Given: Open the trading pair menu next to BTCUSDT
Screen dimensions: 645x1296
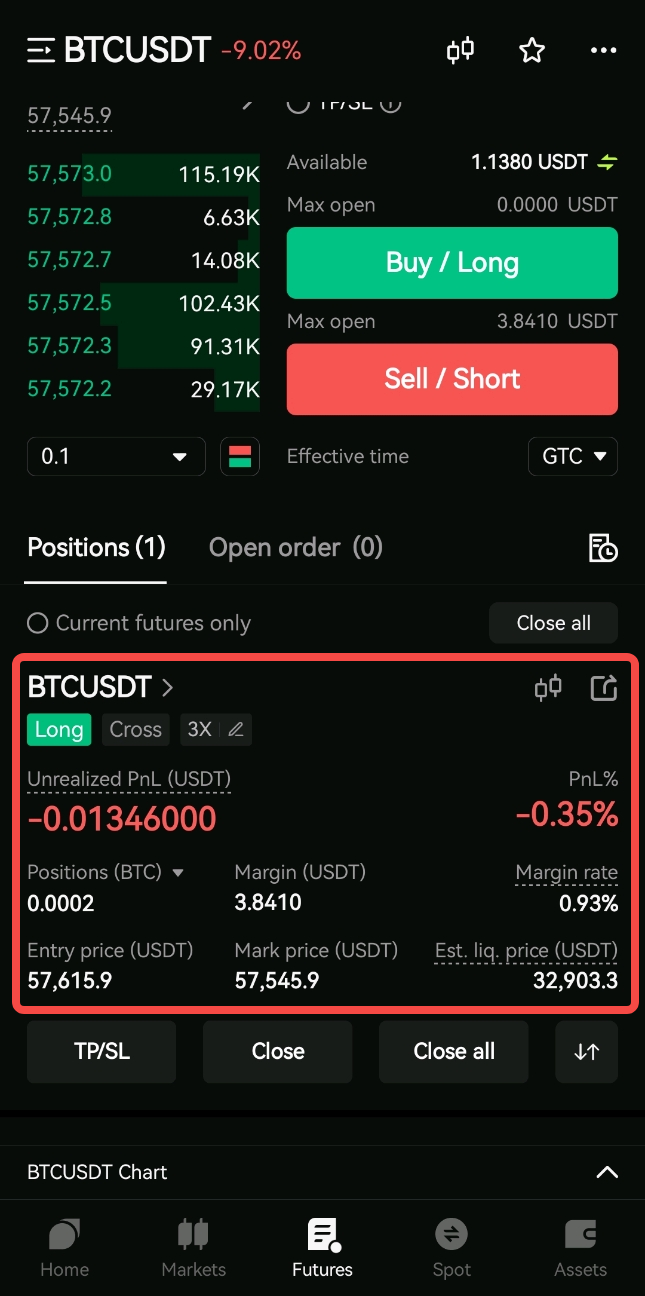Looking at the screenshot, I should tap(41, 50).
